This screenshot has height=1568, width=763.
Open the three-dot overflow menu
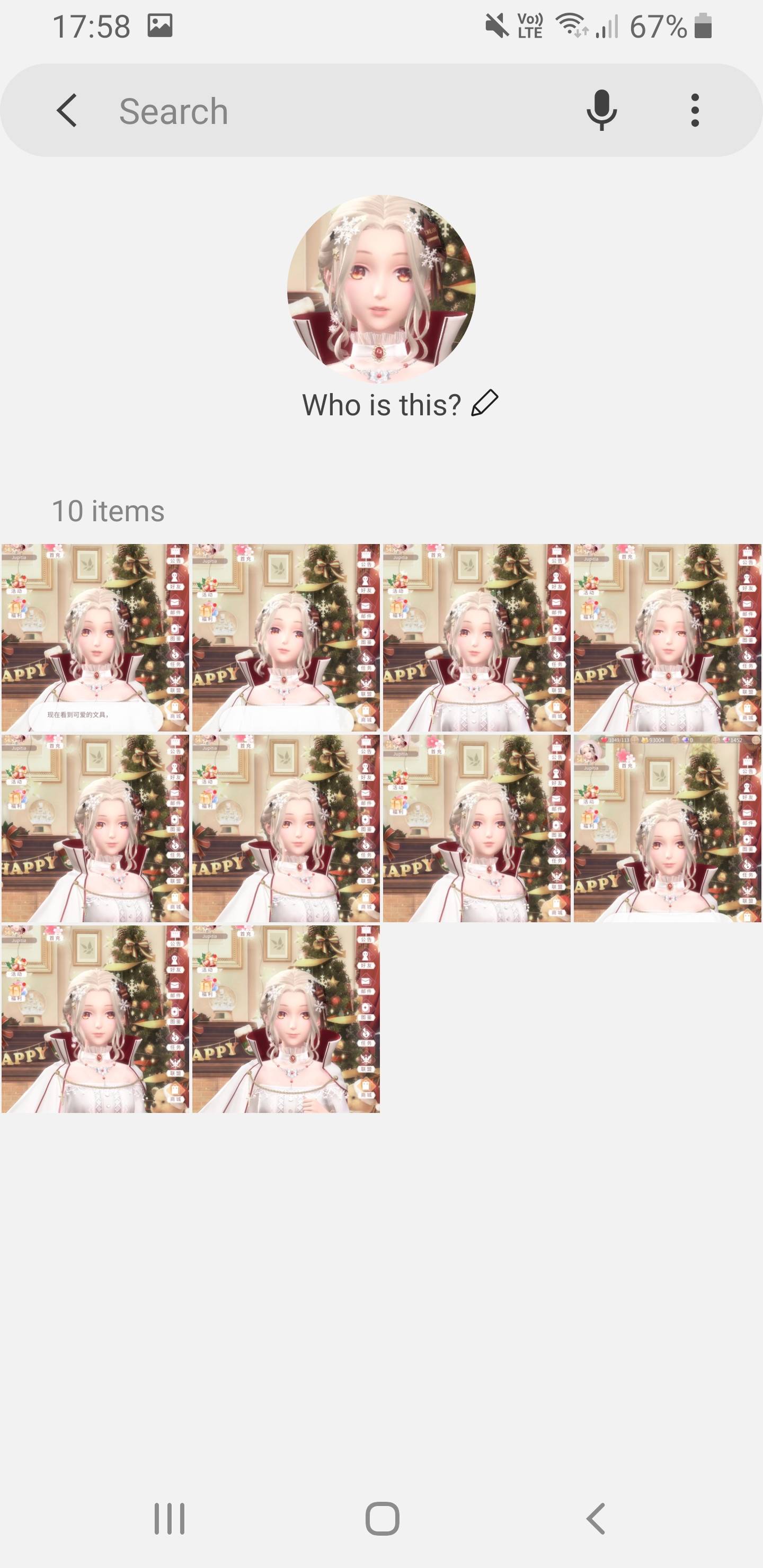click(694, 110)
